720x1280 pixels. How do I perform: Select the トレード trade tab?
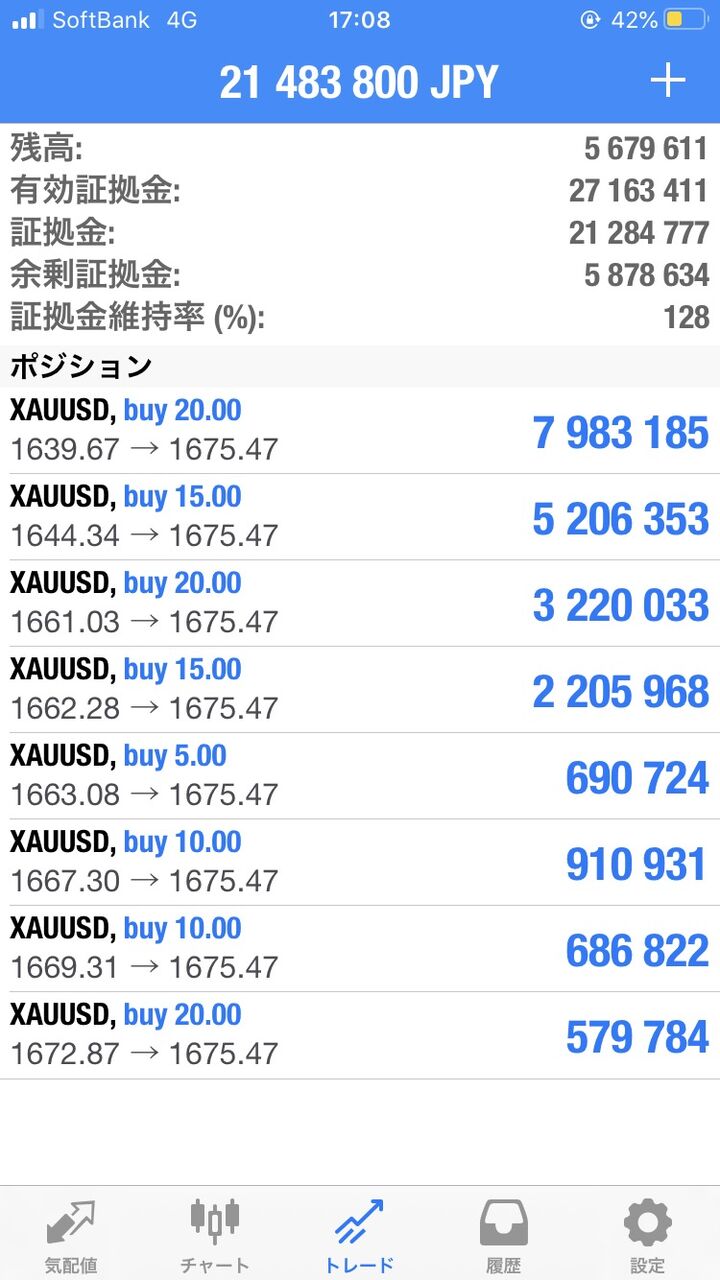(359, 1236)
